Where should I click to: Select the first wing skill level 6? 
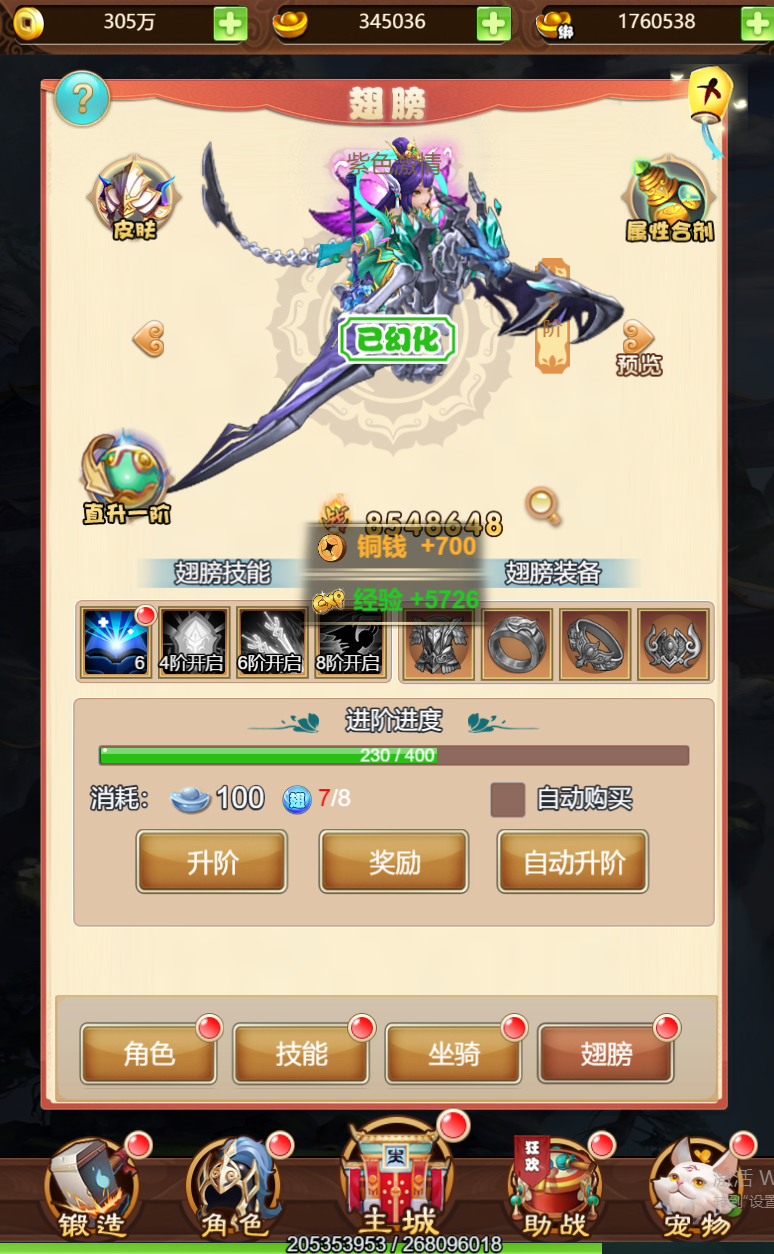[x=116, y=643]
